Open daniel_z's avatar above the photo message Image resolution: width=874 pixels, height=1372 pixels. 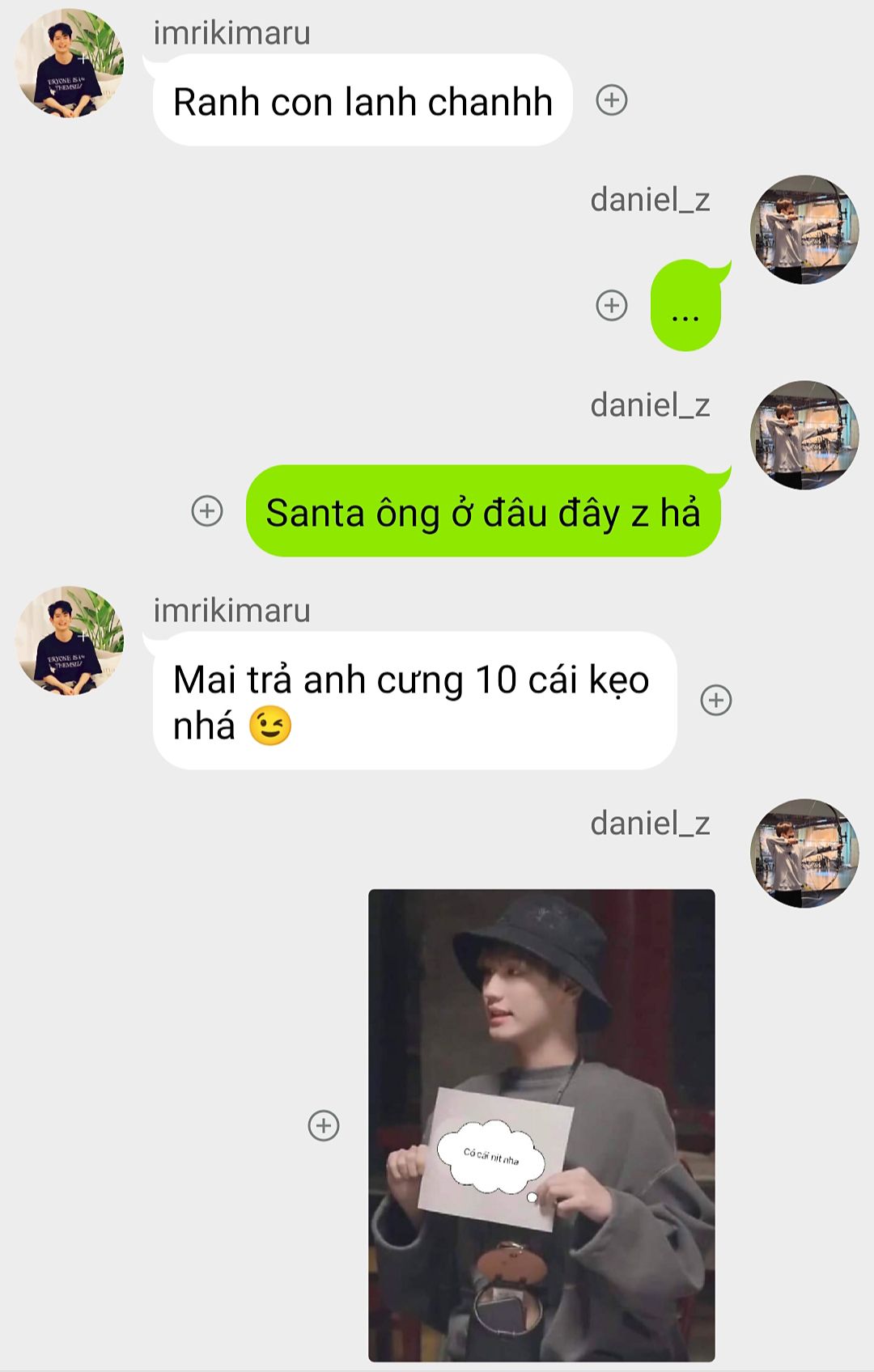click(804, 853)
